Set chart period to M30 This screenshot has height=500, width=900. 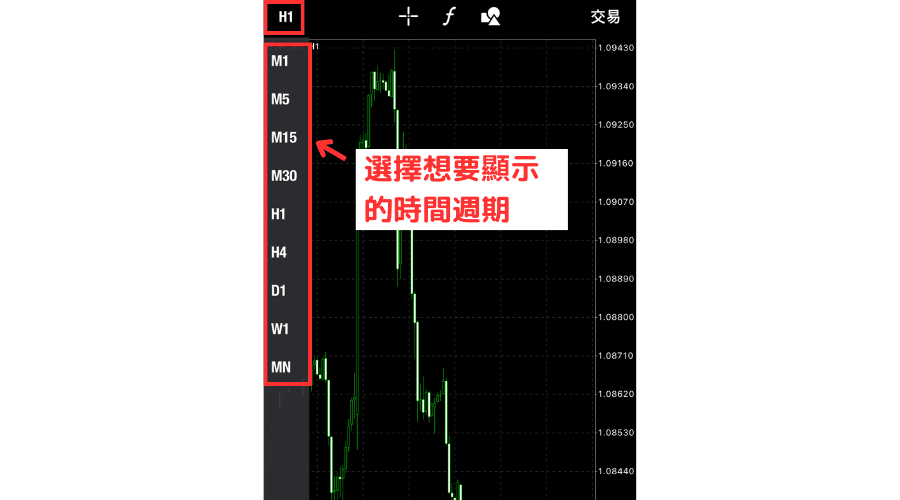(x=284, y=176)
